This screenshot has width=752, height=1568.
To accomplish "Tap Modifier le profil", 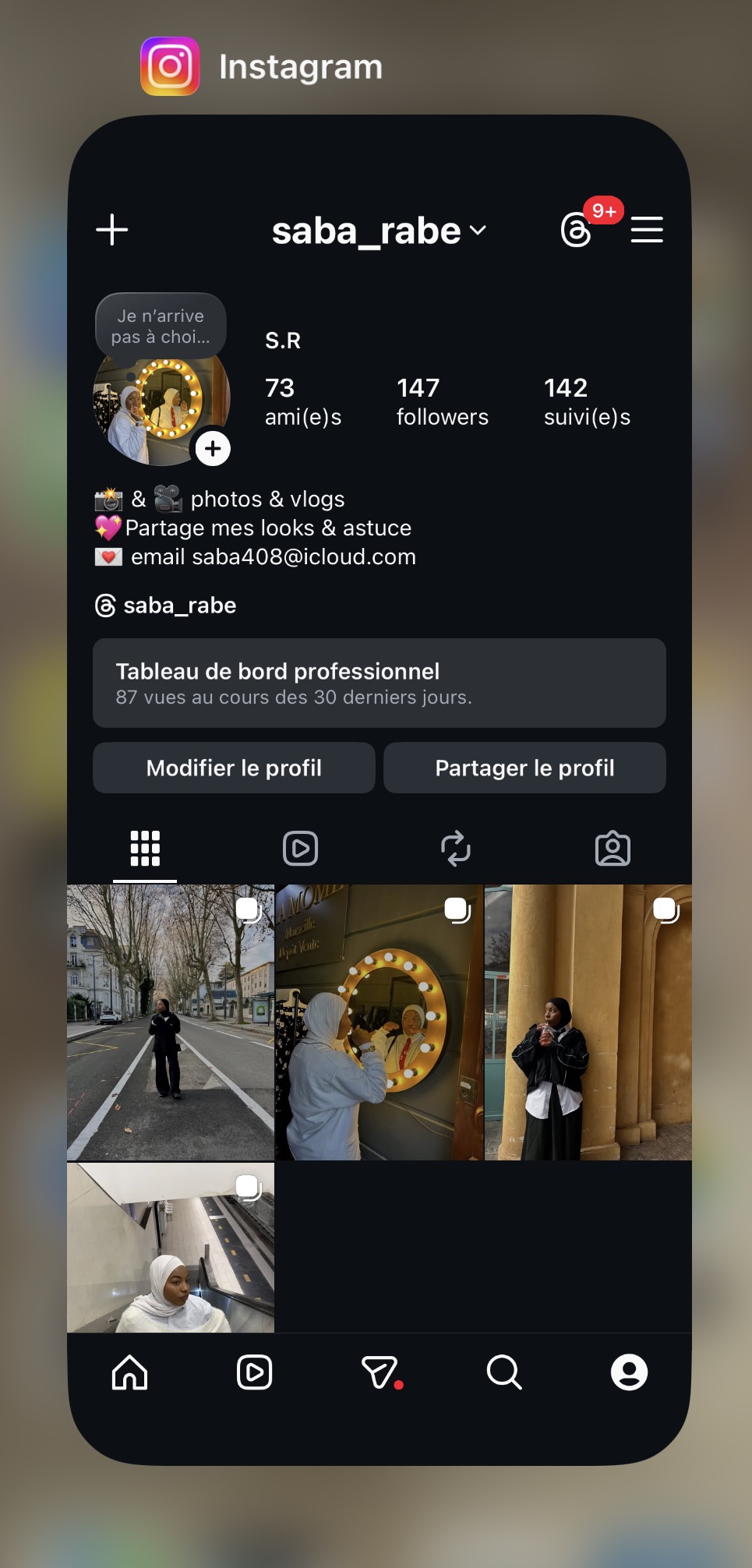I will point(234,768).
